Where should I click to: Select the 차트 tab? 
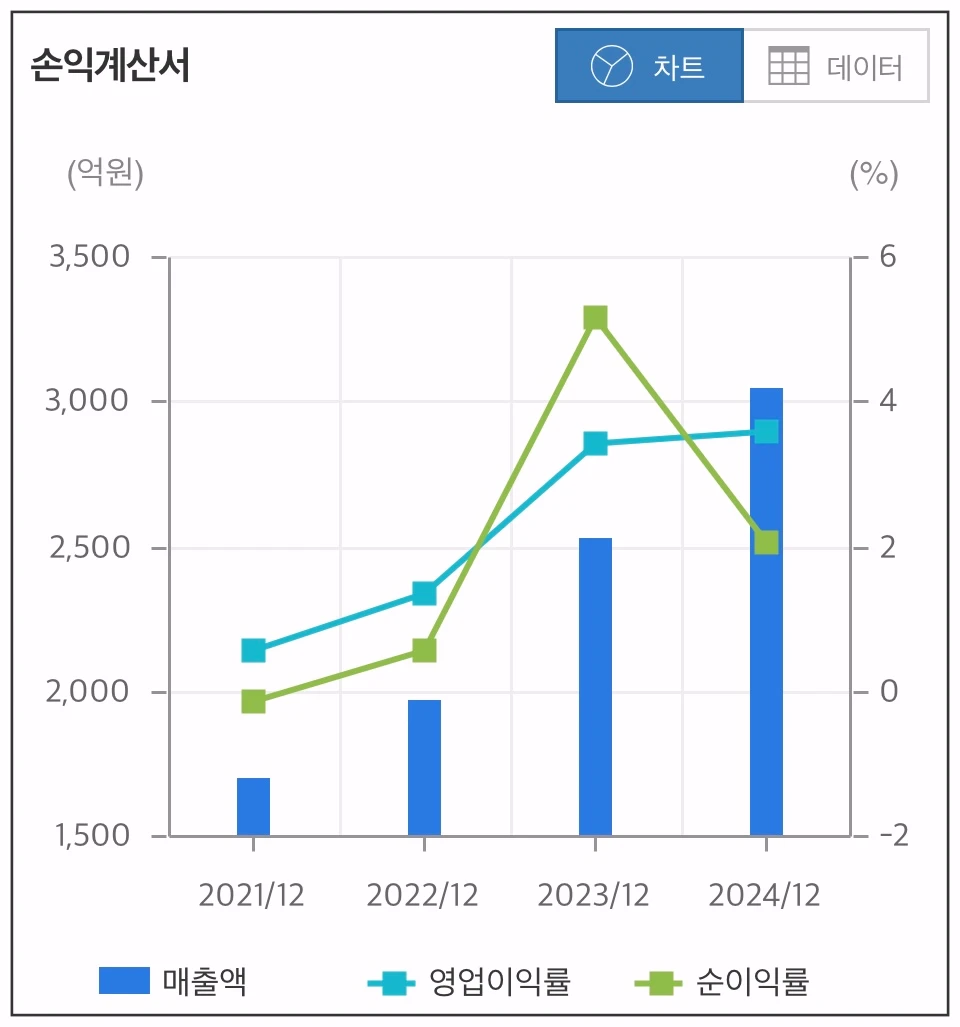point(650,67)
